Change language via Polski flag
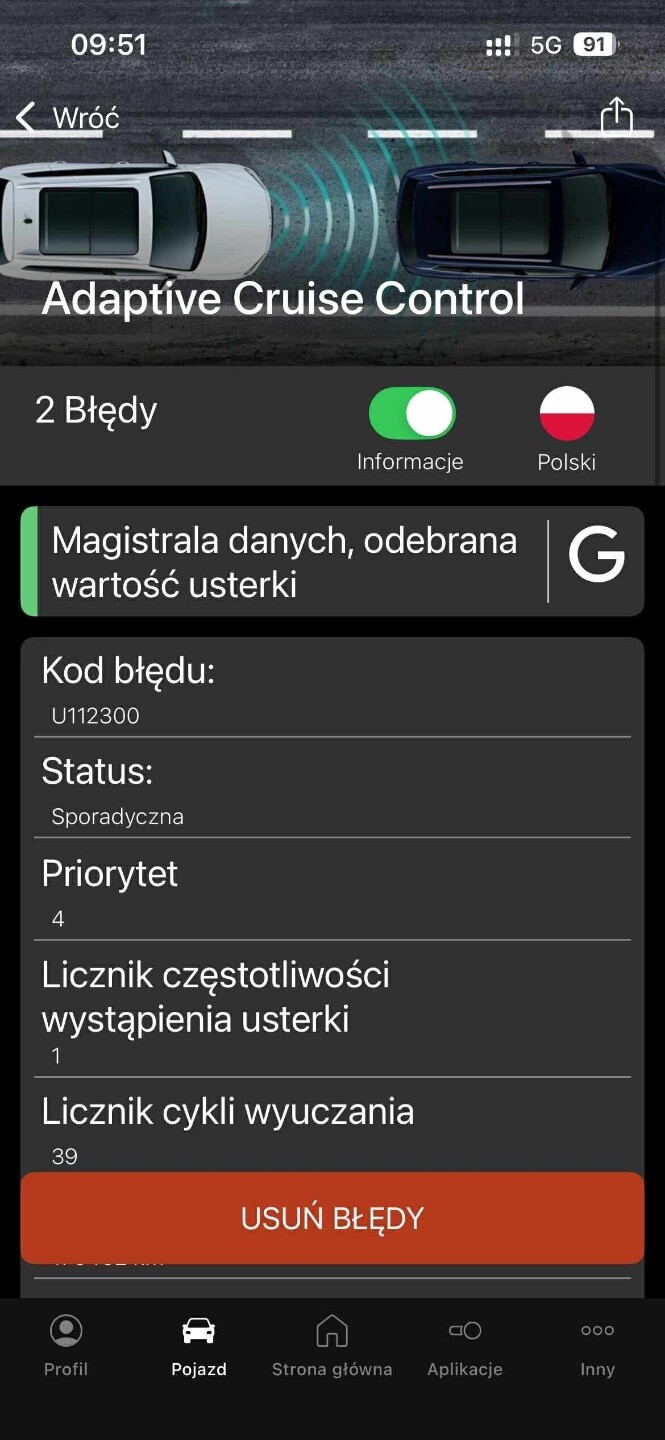665x1440 pixels. point(567,413)
